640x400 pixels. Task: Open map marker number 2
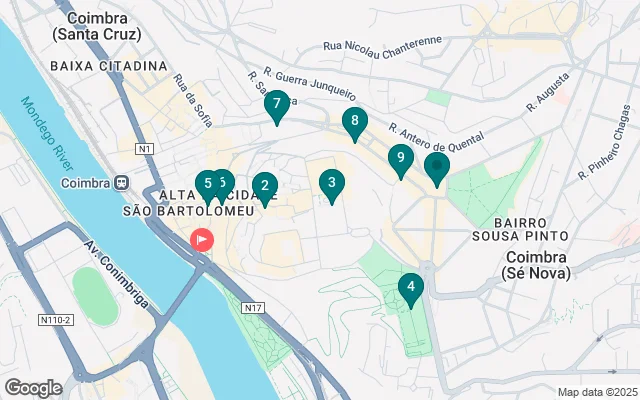pos(264,185)
